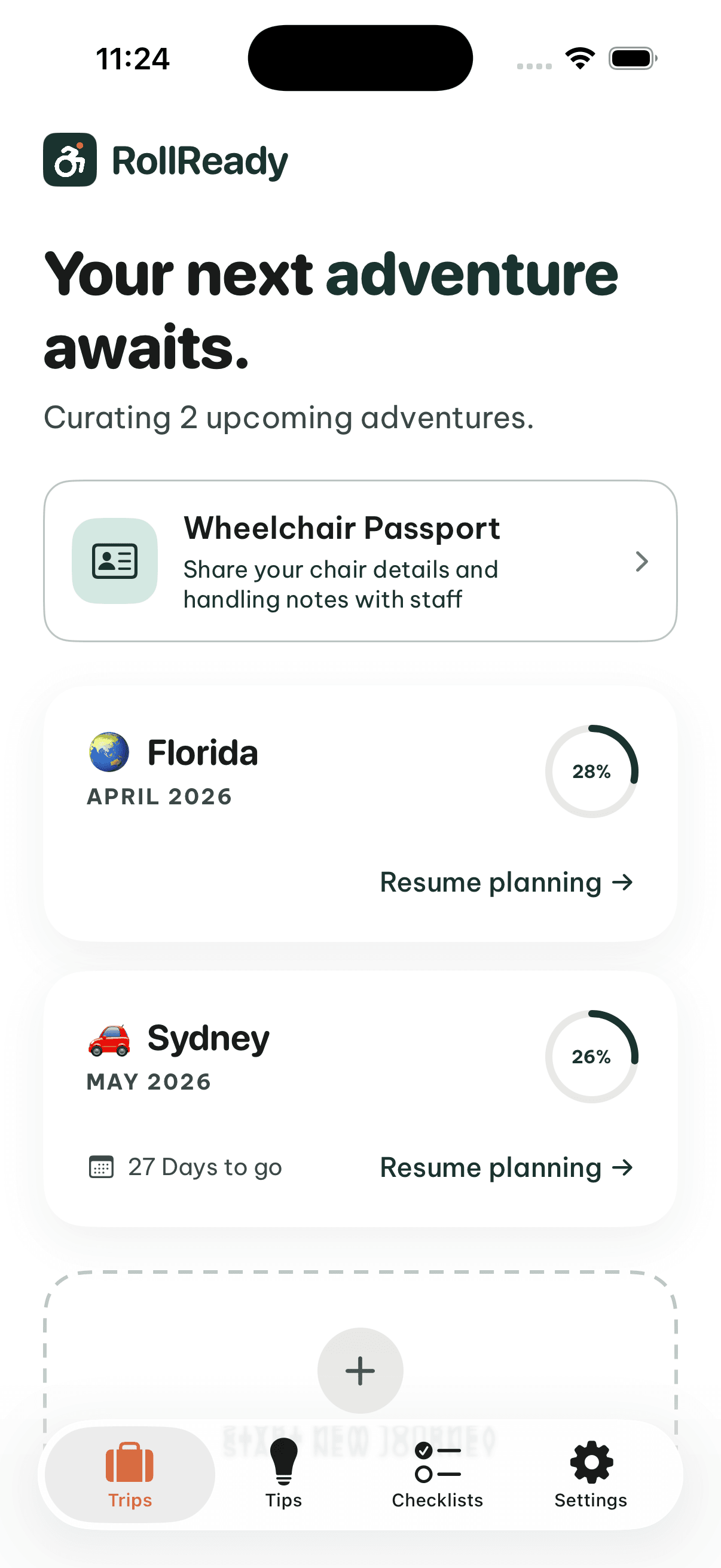The width and height of the screenshot is (721, 1568).
Task: Tap the globe emoji on the Florida trip
Action: (109, 752)
